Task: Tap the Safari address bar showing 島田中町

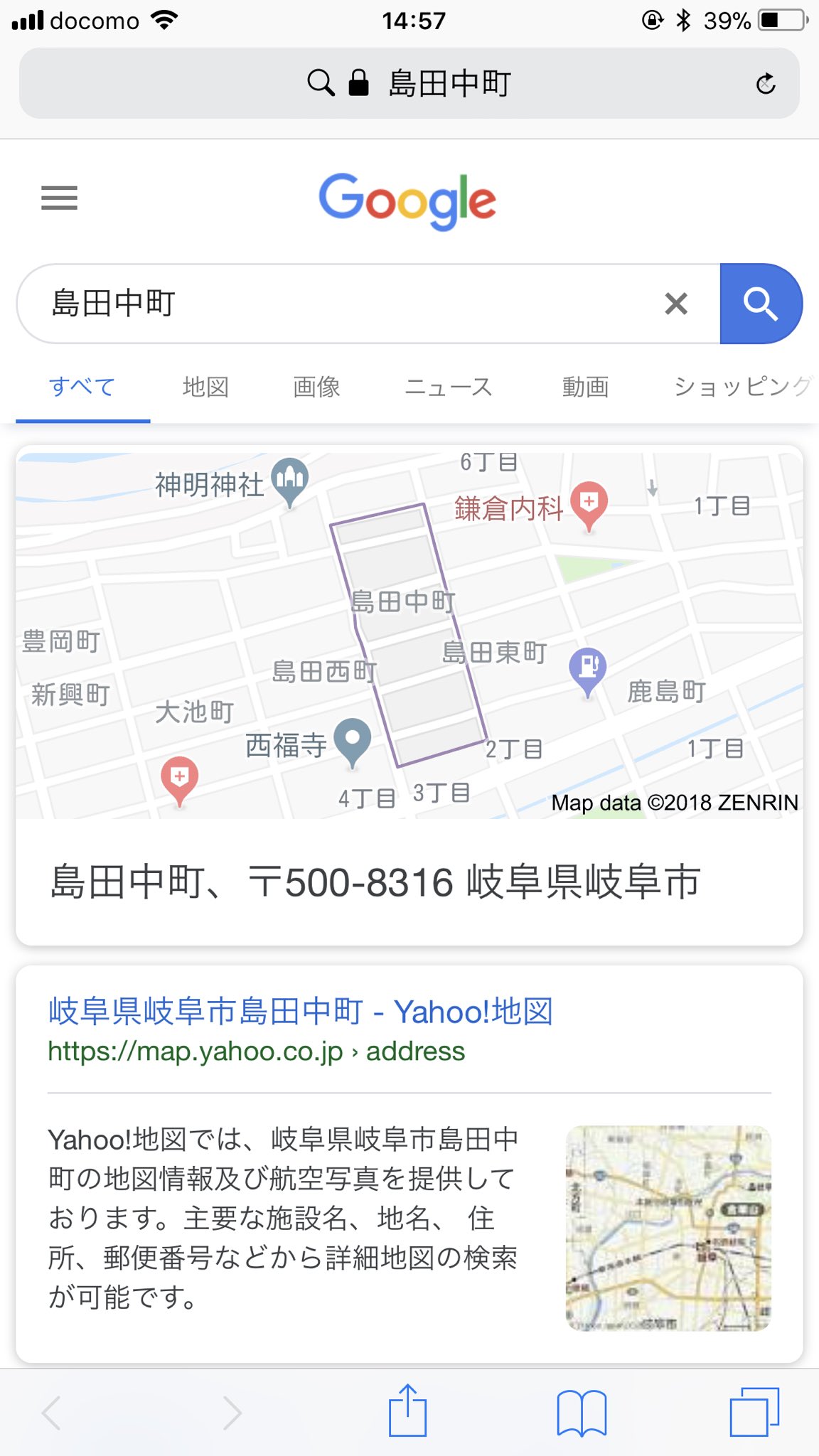Action: [x=409, y=83]
